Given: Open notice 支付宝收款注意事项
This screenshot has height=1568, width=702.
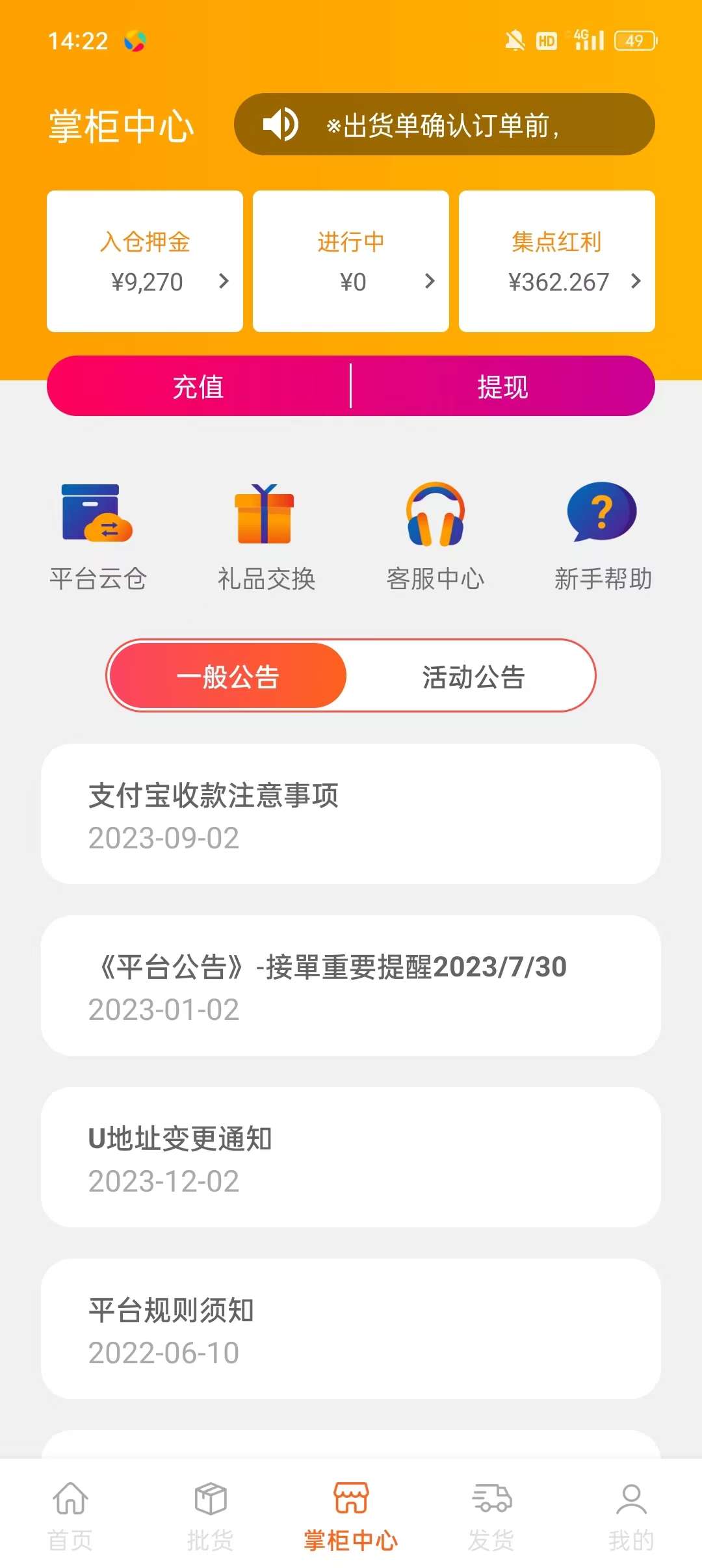Looking at the screenshot, I should click(x=351, y=814).
